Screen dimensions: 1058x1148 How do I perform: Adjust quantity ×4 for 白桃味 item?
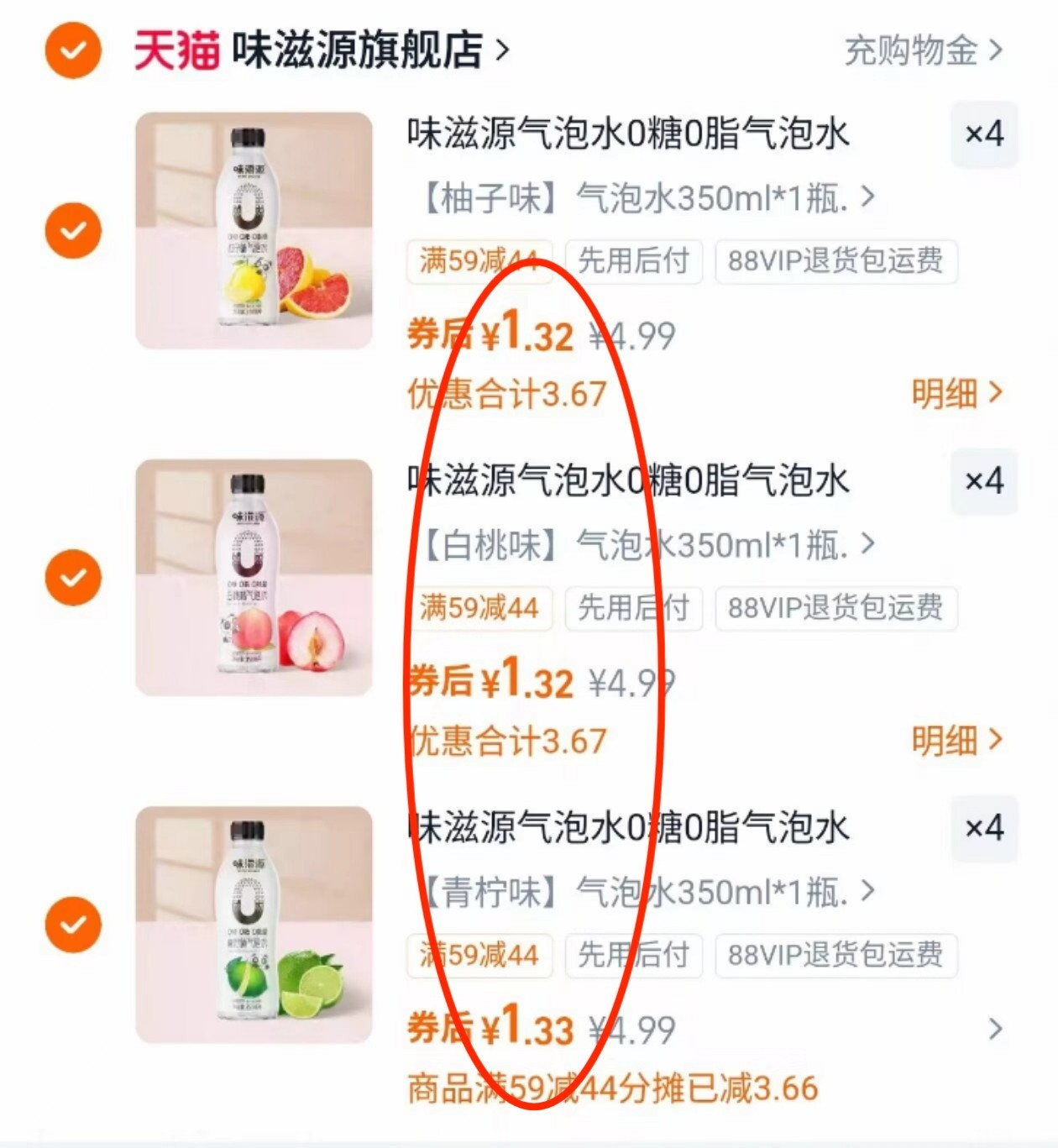983,481
